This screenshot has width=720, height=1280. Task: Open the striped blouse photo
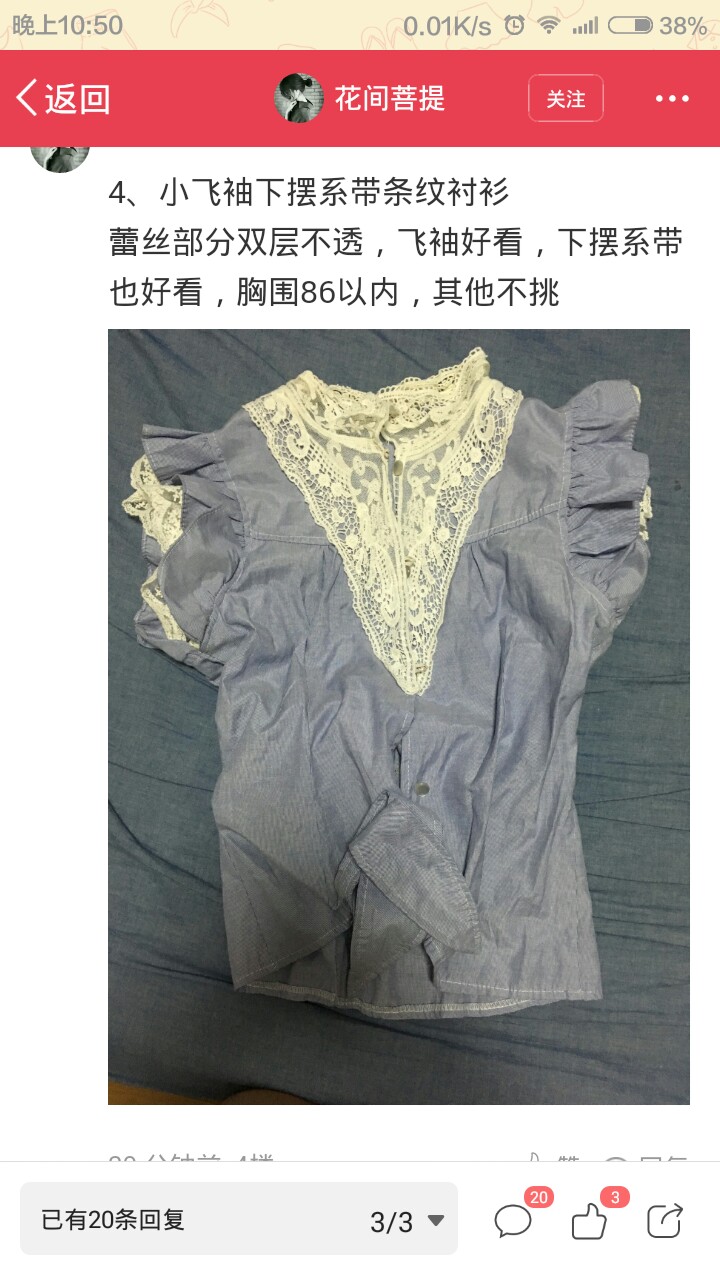[x=399, y=716]
